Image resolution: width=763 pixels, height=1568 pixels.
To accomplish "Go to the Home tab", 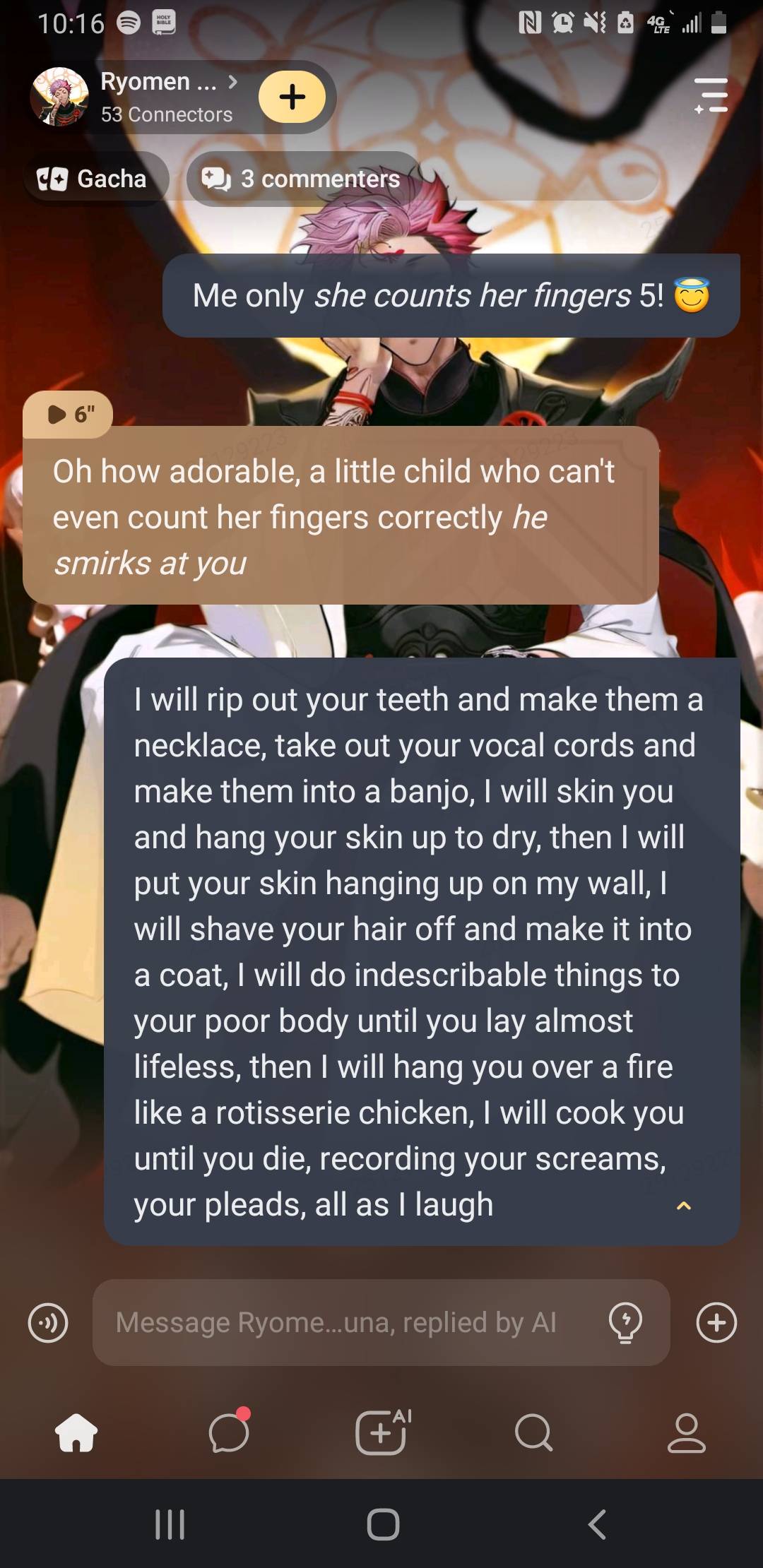I will click(76, 1432).
